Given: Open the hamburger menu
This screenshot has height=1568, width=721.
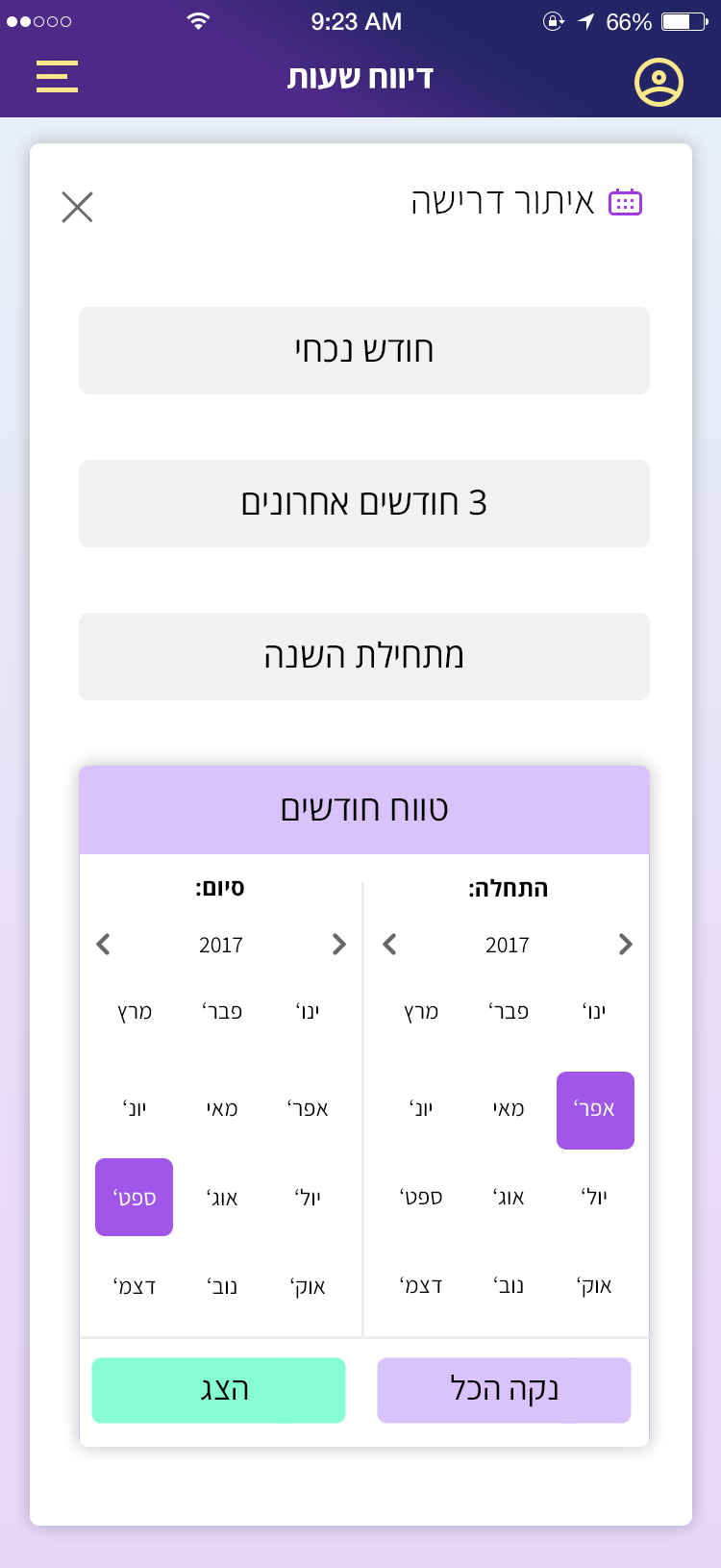Looking at the screenshot, I should pyautogui.click(x=57, y=77).
